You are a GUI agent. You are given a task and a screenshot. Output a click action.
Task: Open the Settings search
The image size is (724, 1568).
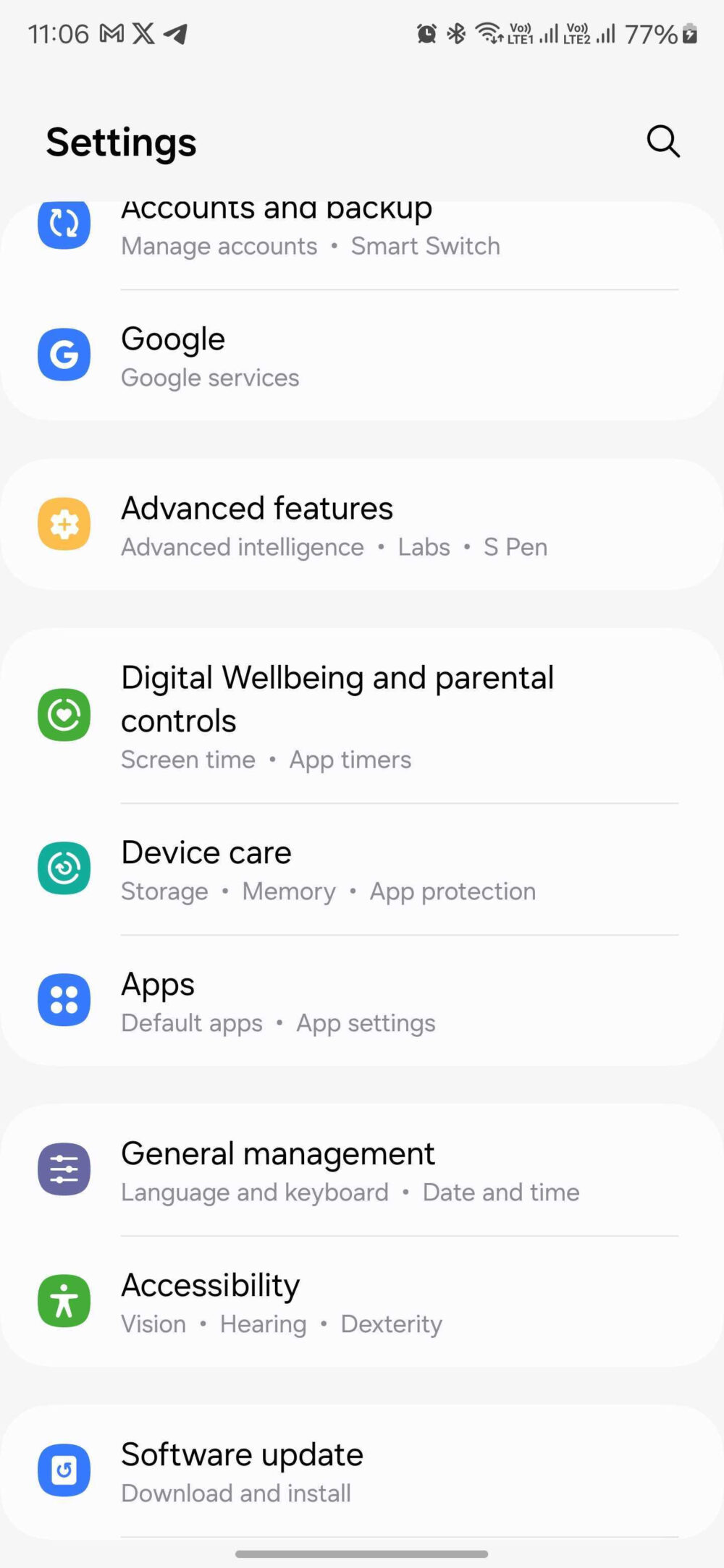click(x=662, y=142)
